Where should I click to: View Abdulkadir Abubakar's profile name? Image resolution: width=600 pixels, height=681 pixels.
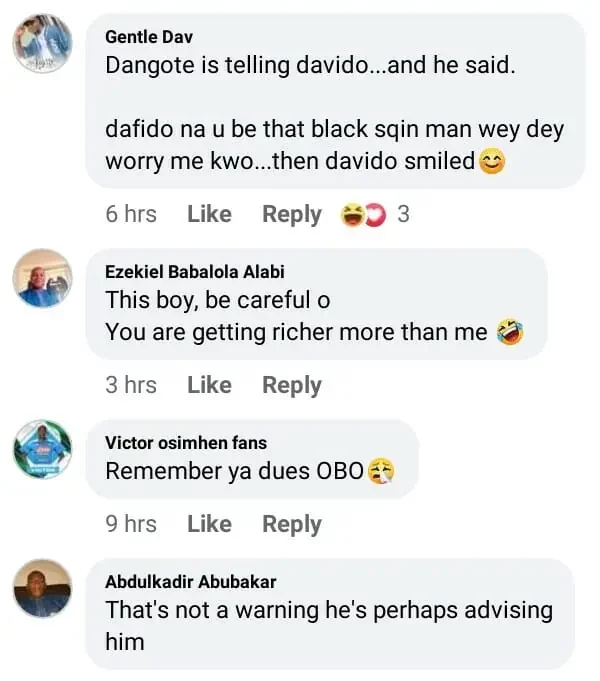coord(191,581)
